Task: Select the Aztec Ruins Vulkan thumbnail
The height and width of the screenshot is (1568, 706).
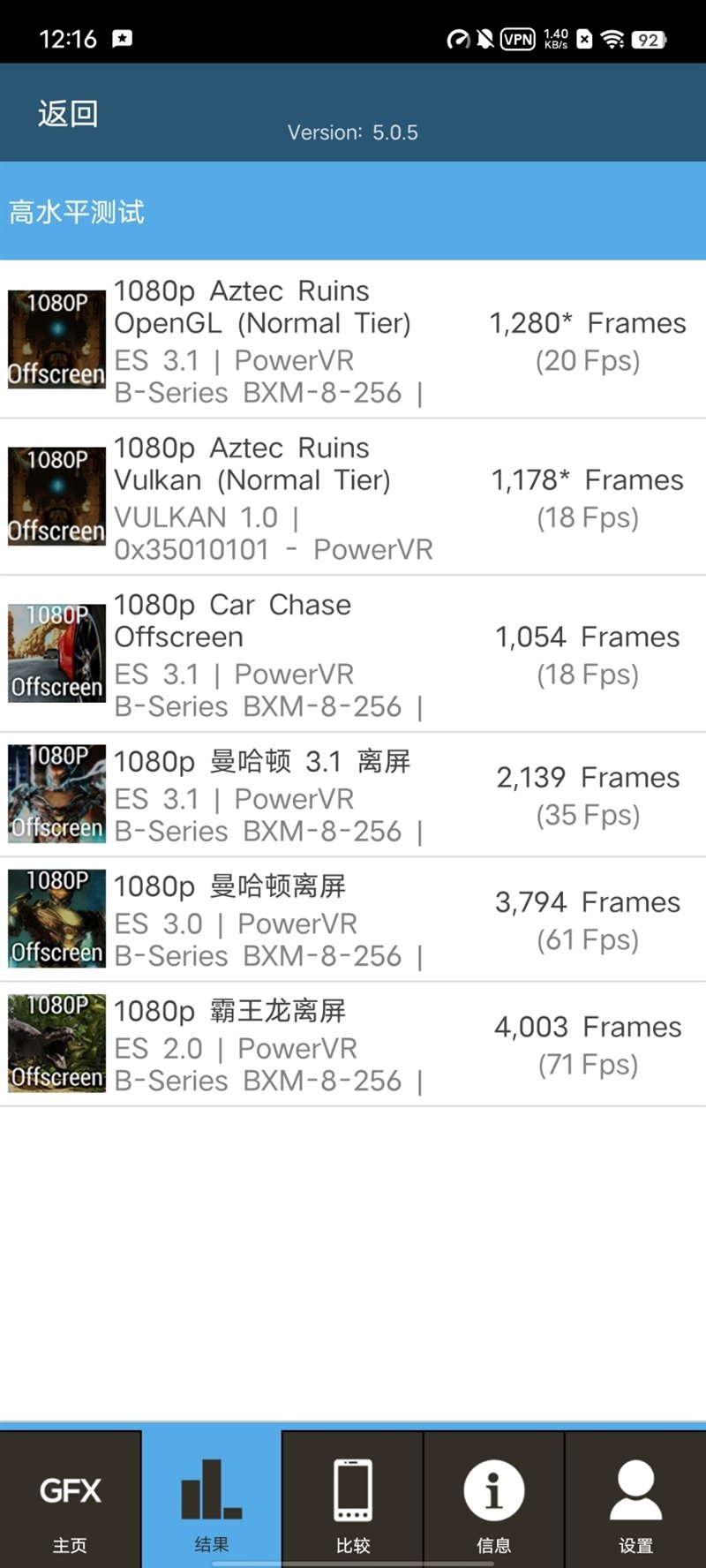Action: [56, 496]
